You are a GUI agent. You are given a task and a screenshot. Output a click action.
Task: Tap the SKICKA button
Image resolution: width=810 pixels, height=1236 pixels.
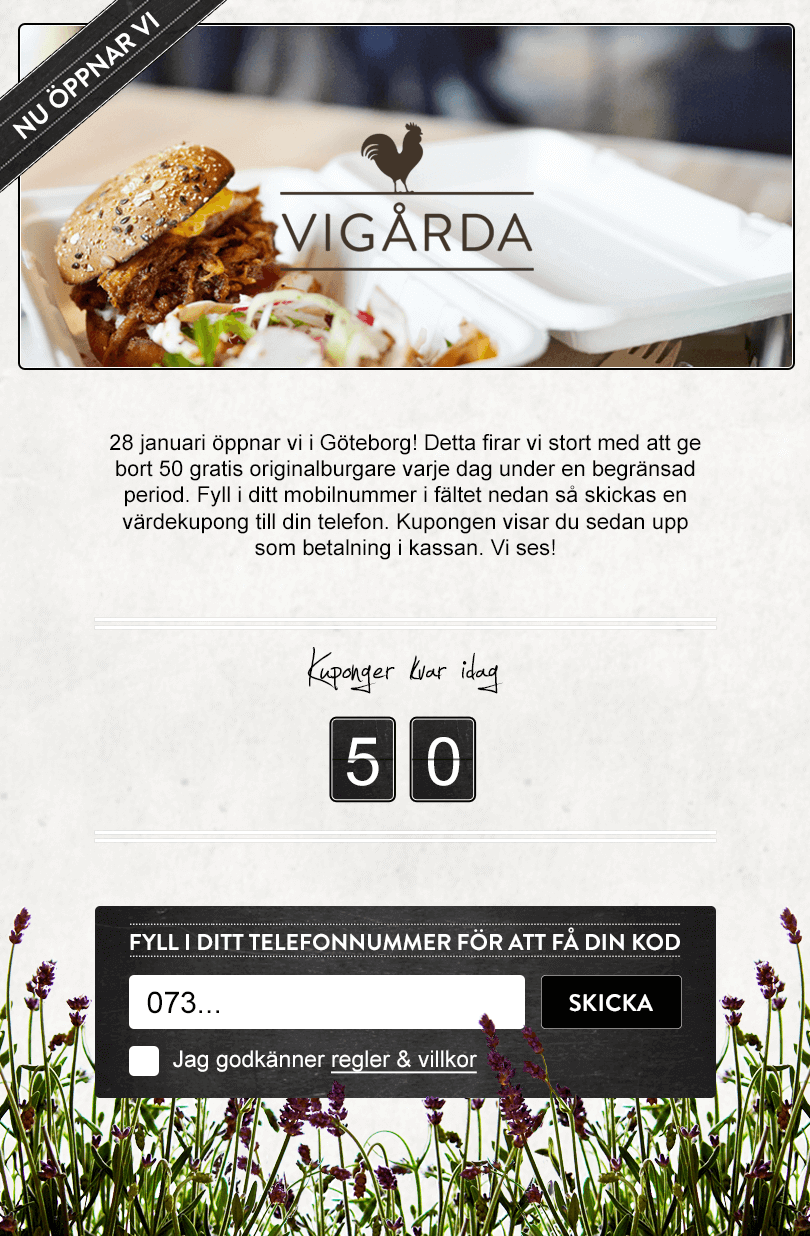point(611,1002)
